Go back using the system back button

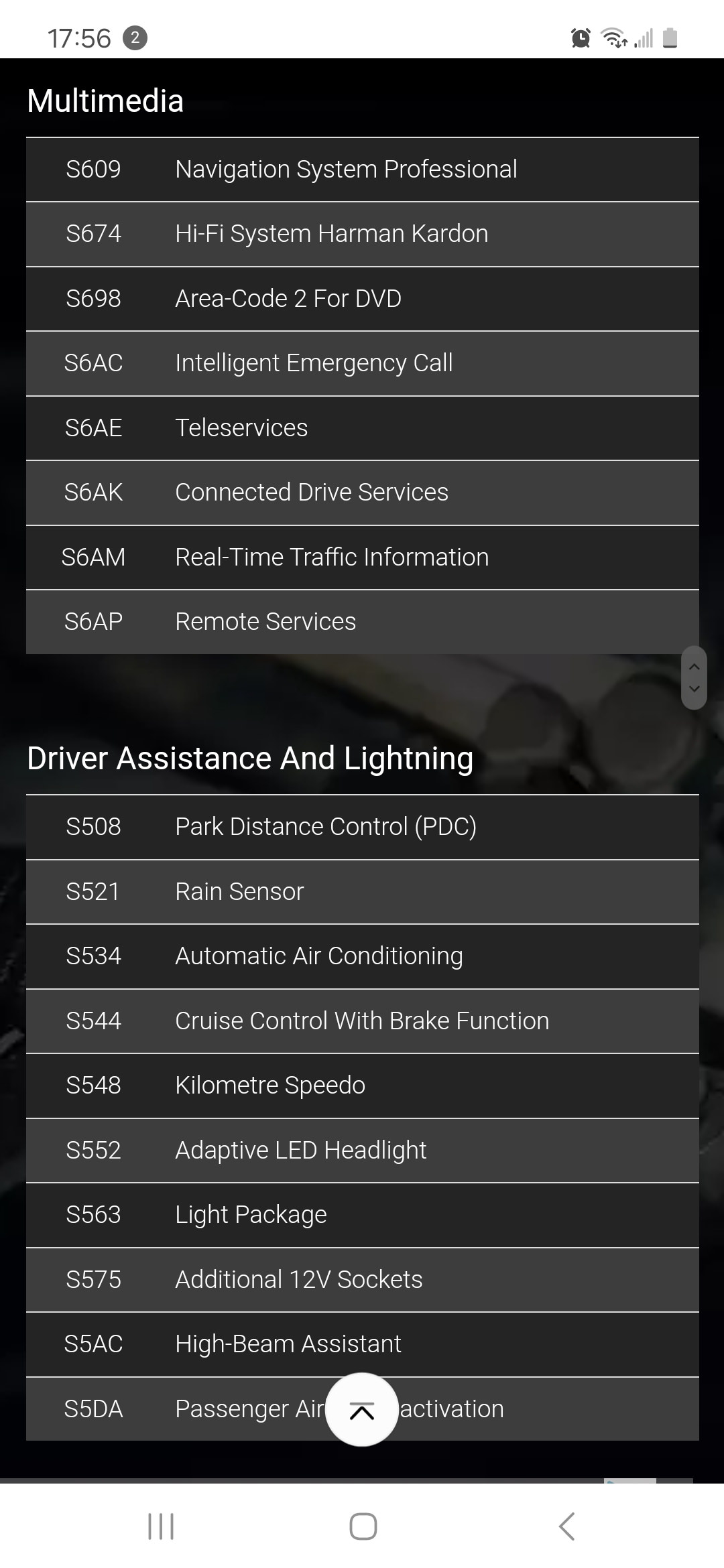pos(566,1526)
